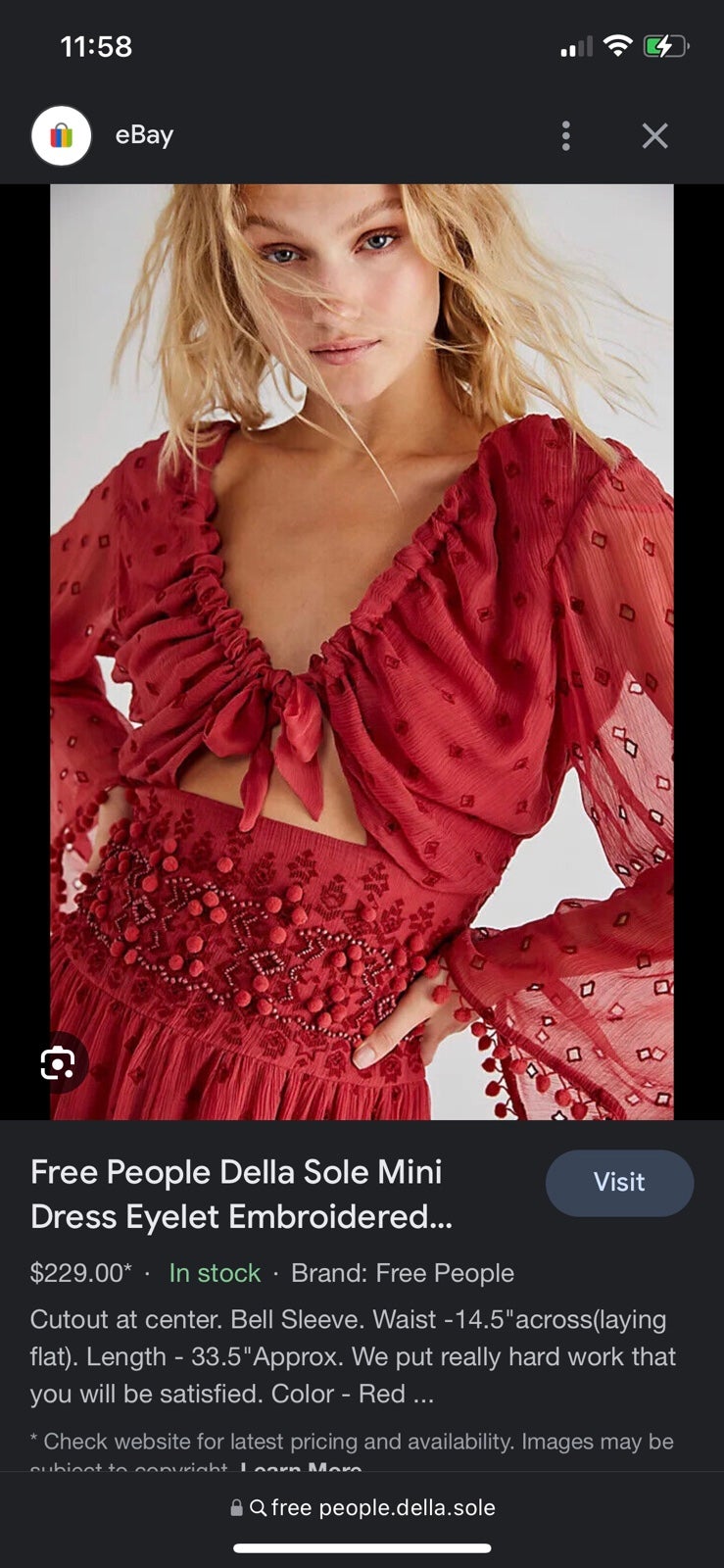
Task: Open the Learn More link
Action: point(301,1468)
